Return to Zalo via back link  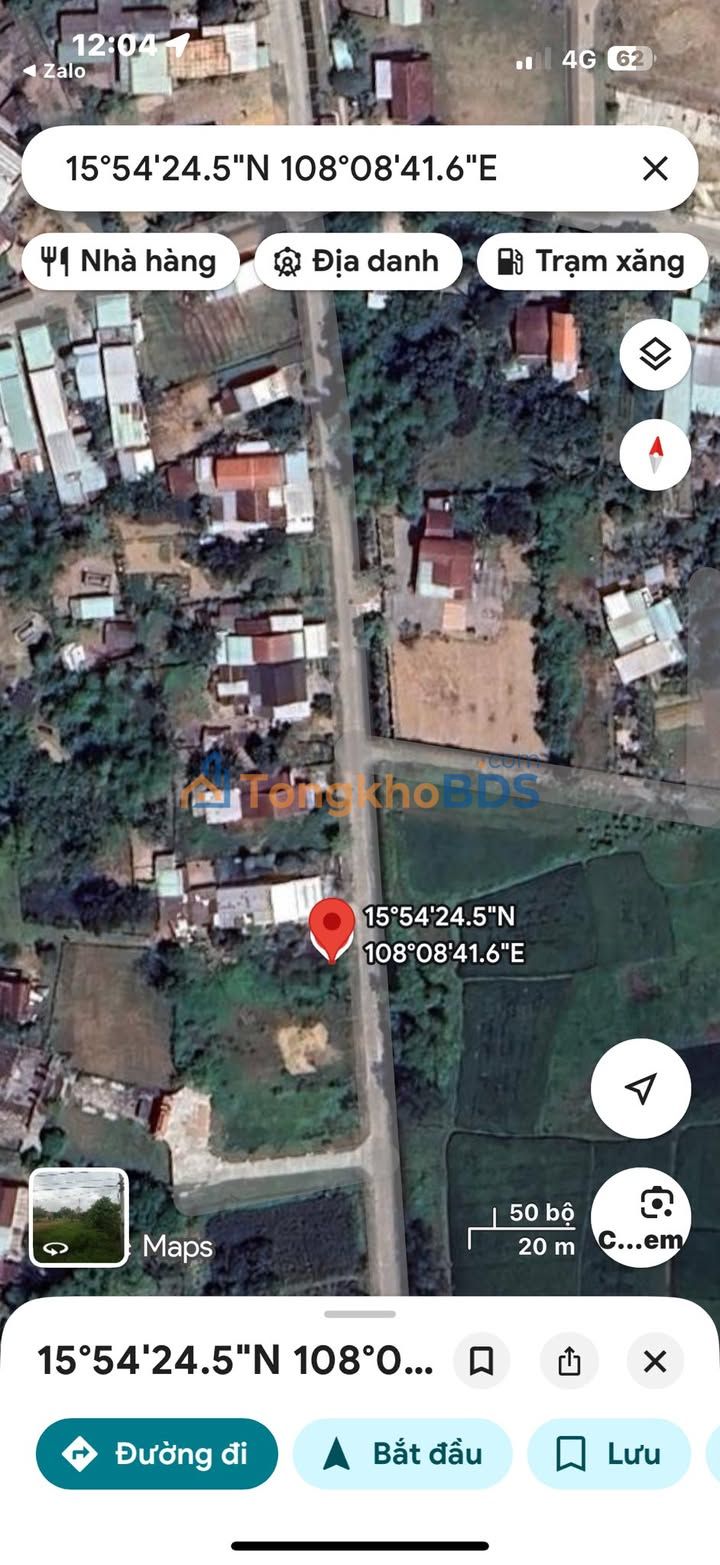coord(54,71)
